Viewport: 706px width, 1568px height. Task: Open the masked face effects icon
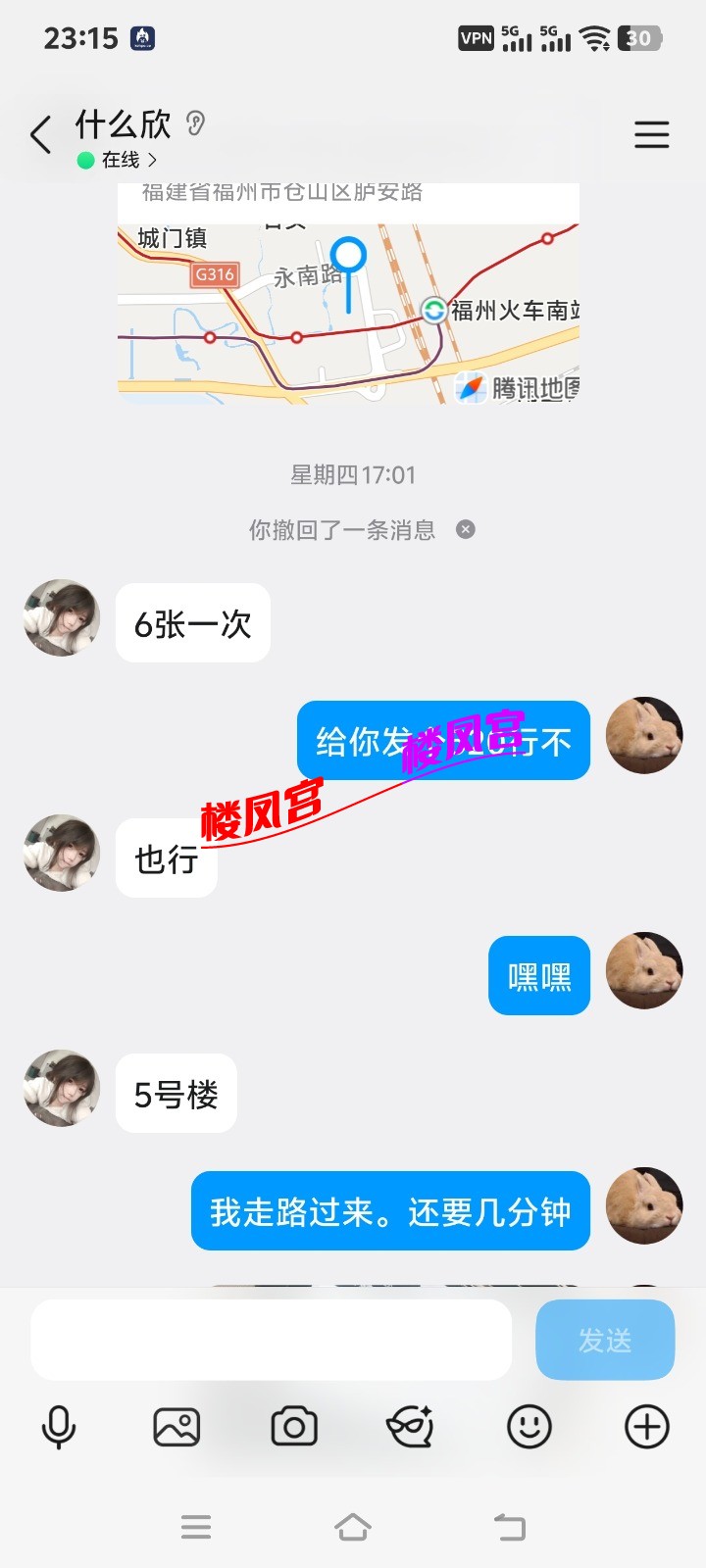click(x=411, y=1427)
